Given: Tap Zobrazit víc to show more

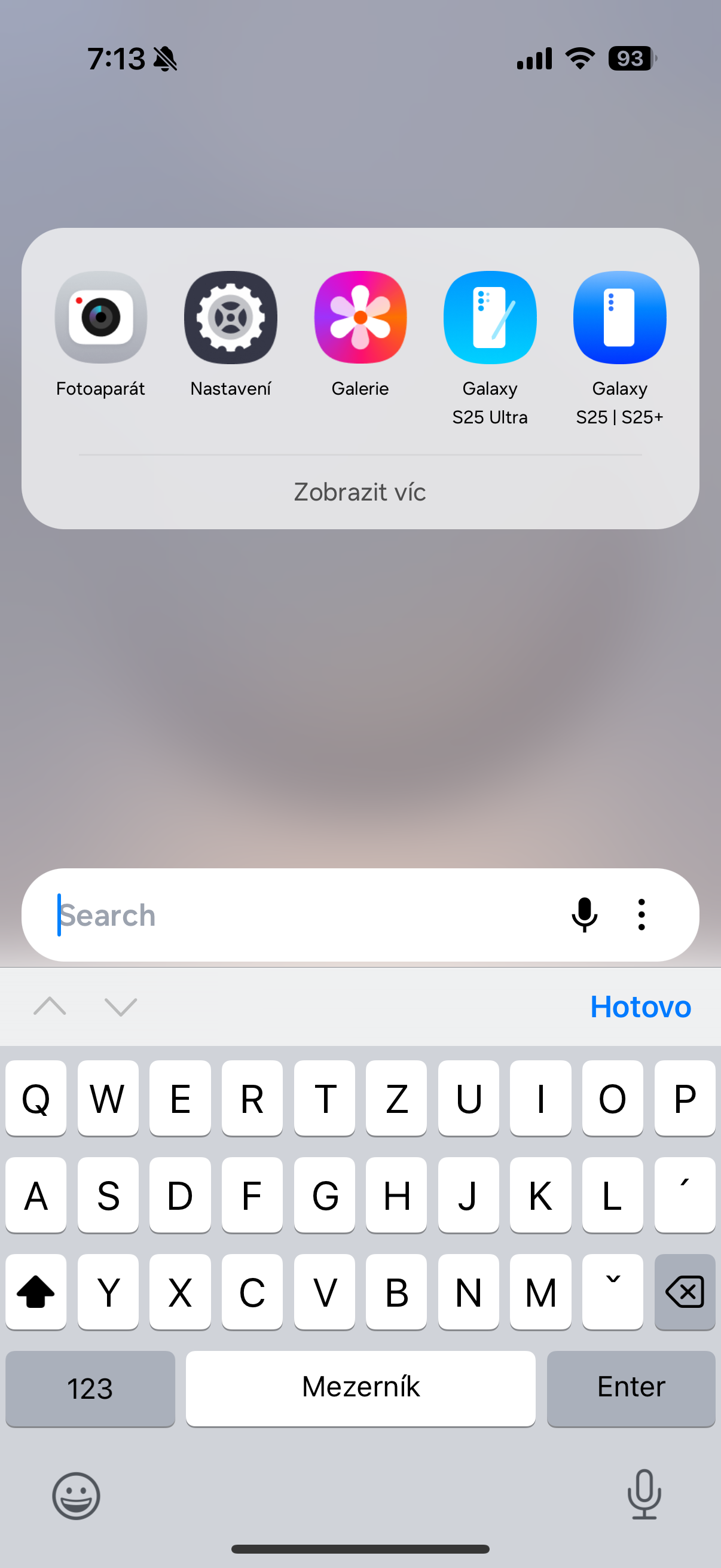Looking at the screenshot, I should coord(360,492).
